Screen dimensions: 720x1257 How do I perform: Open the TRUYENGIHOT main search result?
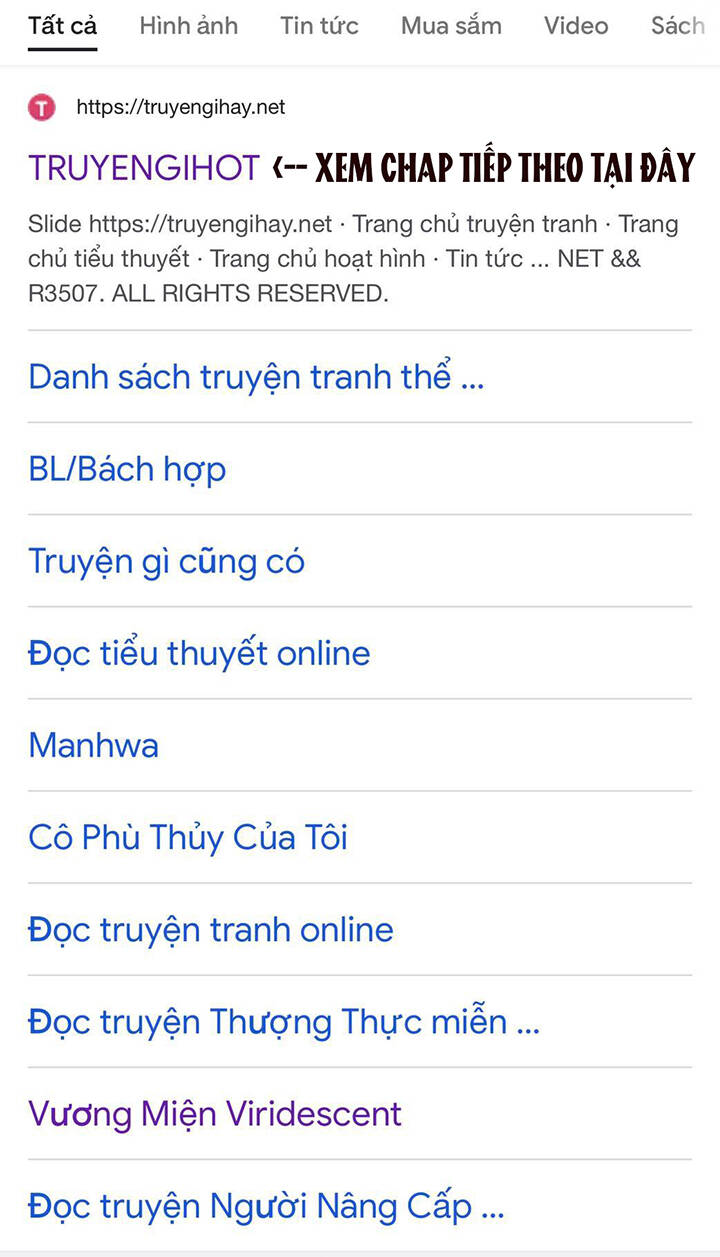(x=142, y=168)
